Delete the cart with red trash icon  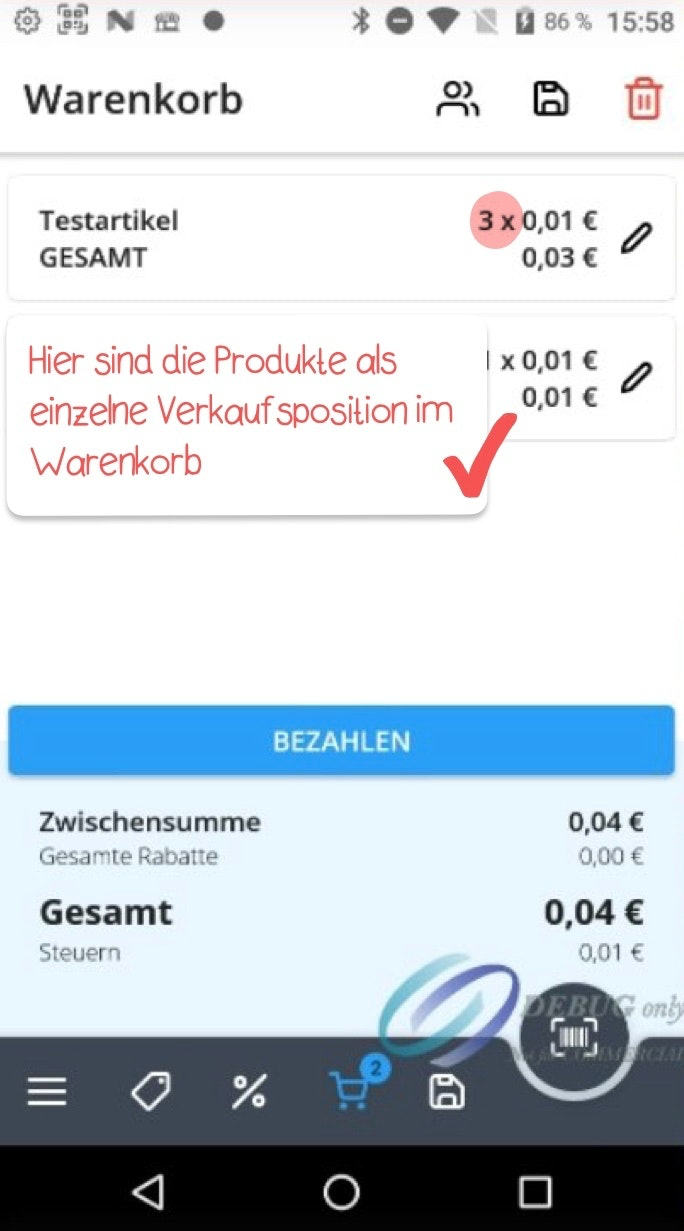click(643, 100)
